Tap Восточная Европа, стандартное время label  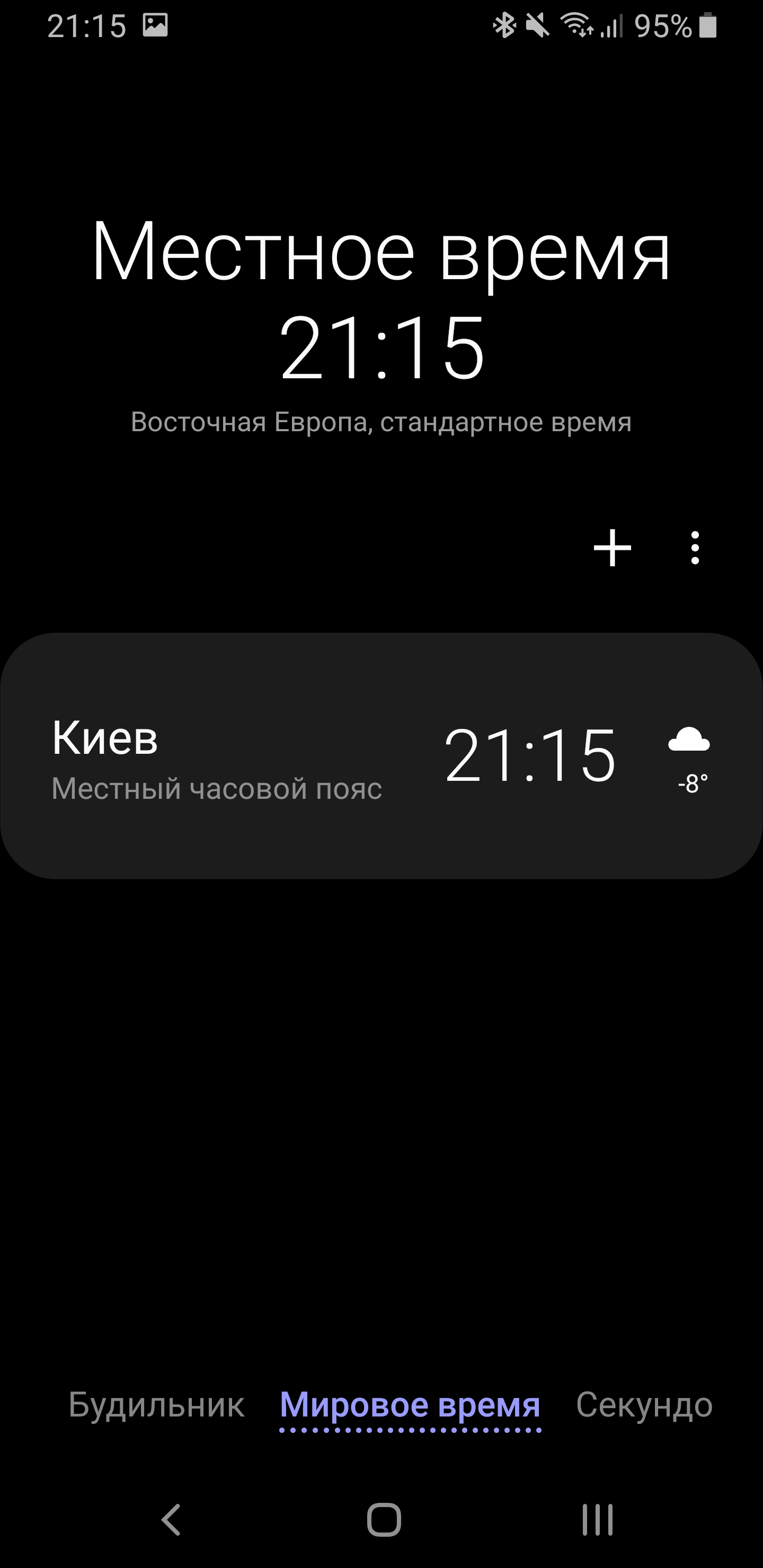click(x=381, y=421)
